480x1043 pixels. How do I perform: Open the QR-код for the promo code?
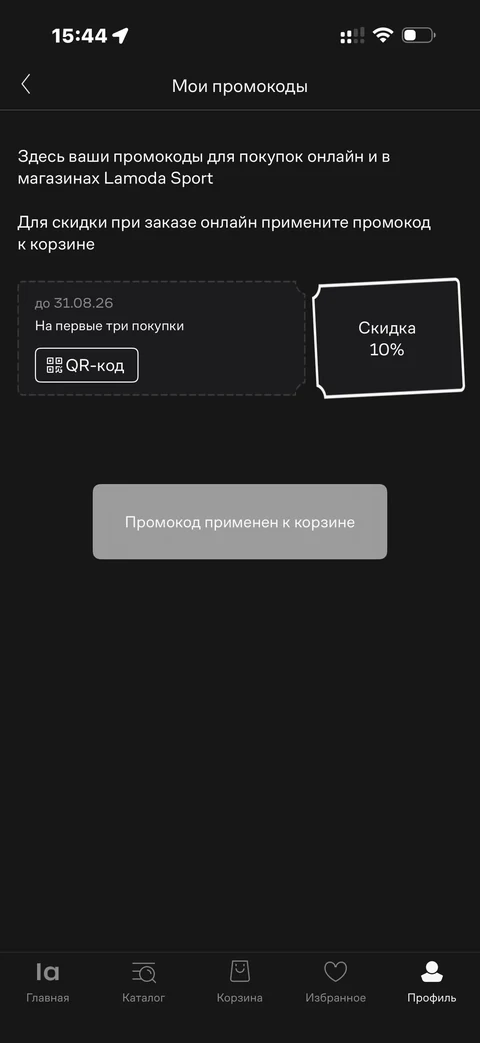pyautogui.click(x=86, y=365)
